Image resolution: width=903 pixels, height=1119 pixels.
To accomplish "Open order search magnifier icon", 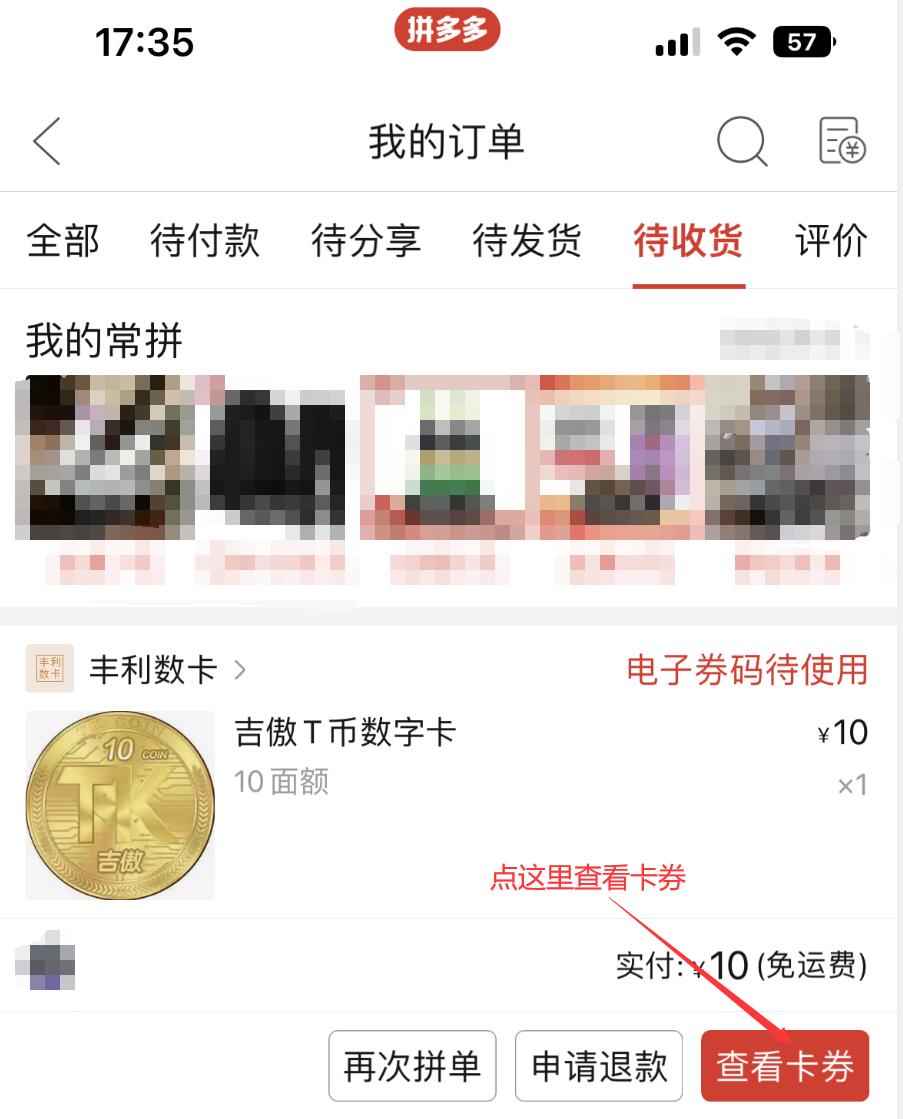I will coord(742,141).
